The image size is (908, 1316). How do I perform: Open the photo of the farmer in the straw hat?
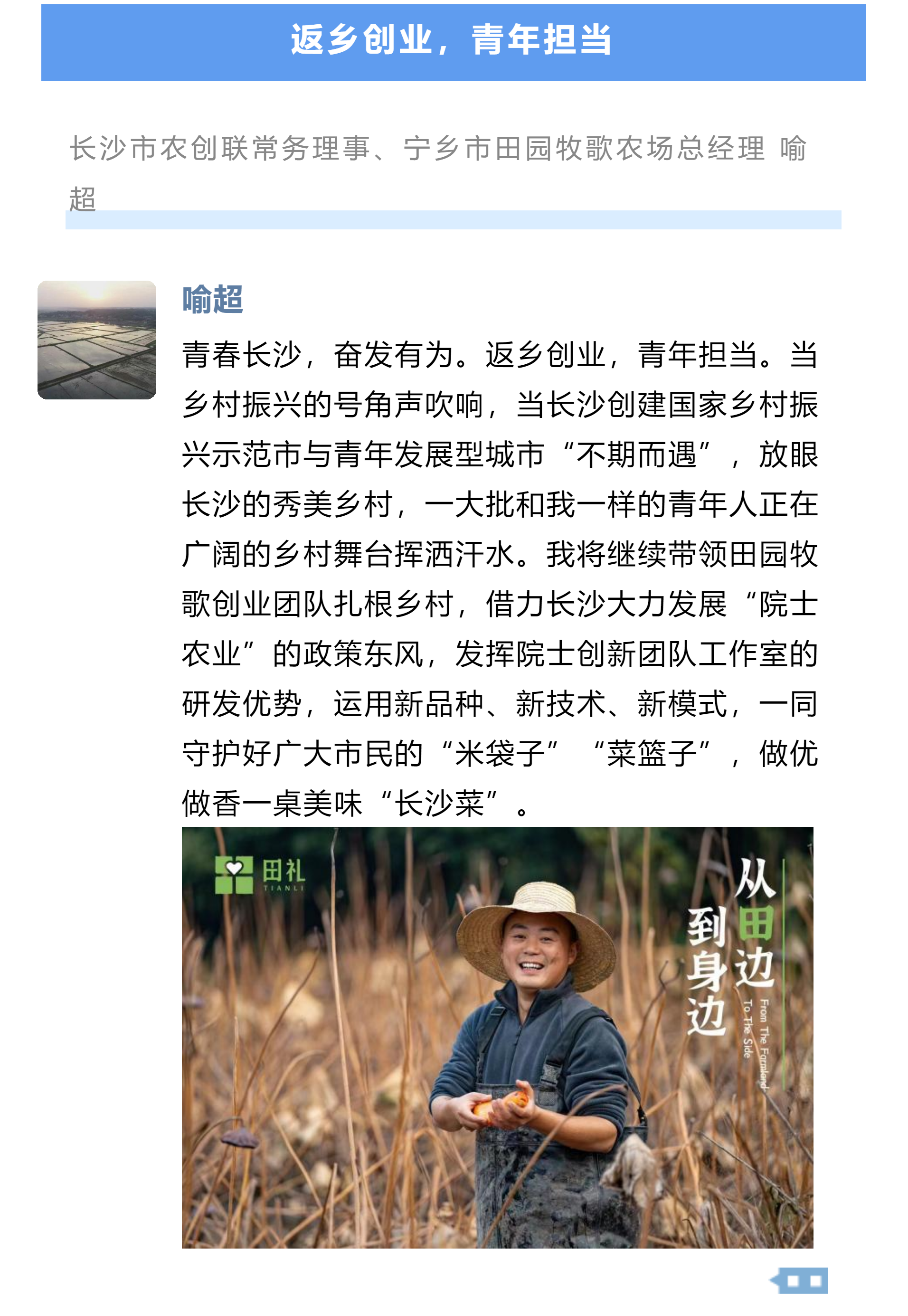[x=497, y=1037]
